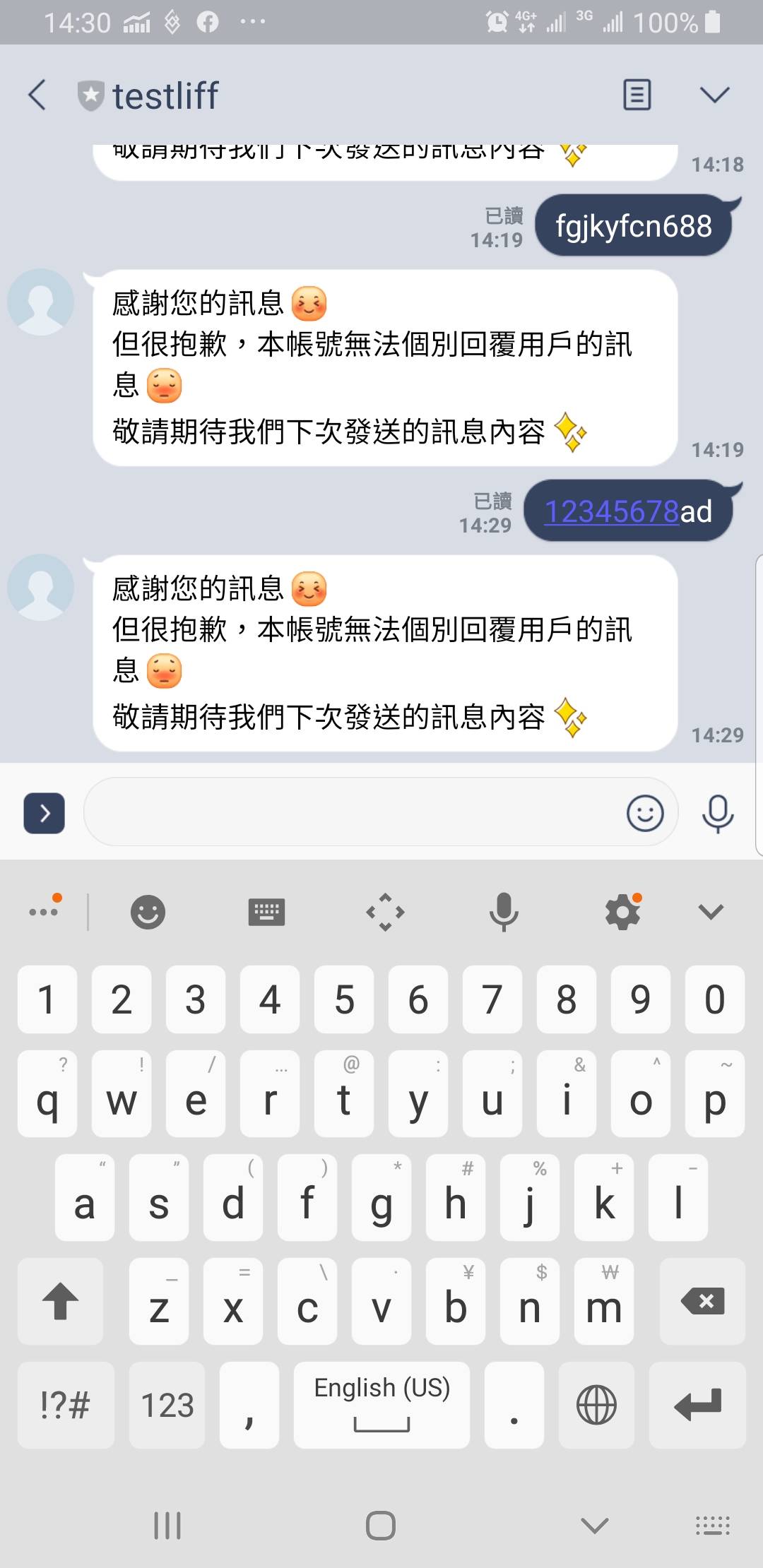Tap the backspace key
Image resolution: width=763 pixels, height=1568 pixels.
coord(702,1302)
